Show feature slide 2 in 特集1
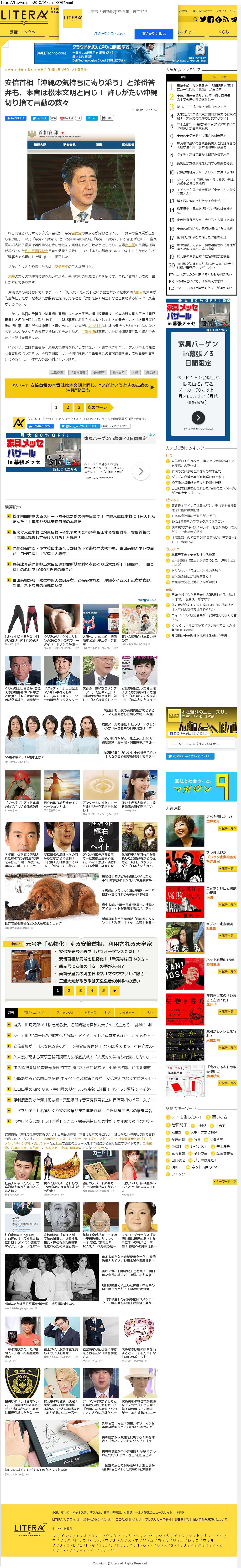241x1568 pixels. [69, 990]
